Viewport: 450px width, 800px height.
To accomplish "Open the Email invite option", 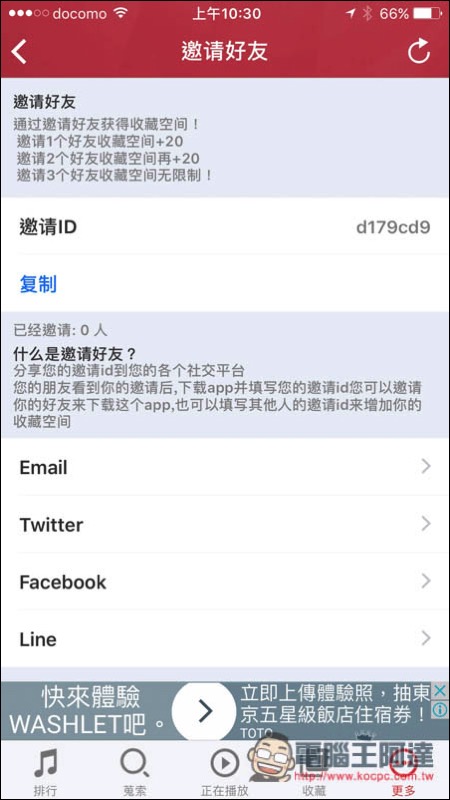I will click(225, 467).
